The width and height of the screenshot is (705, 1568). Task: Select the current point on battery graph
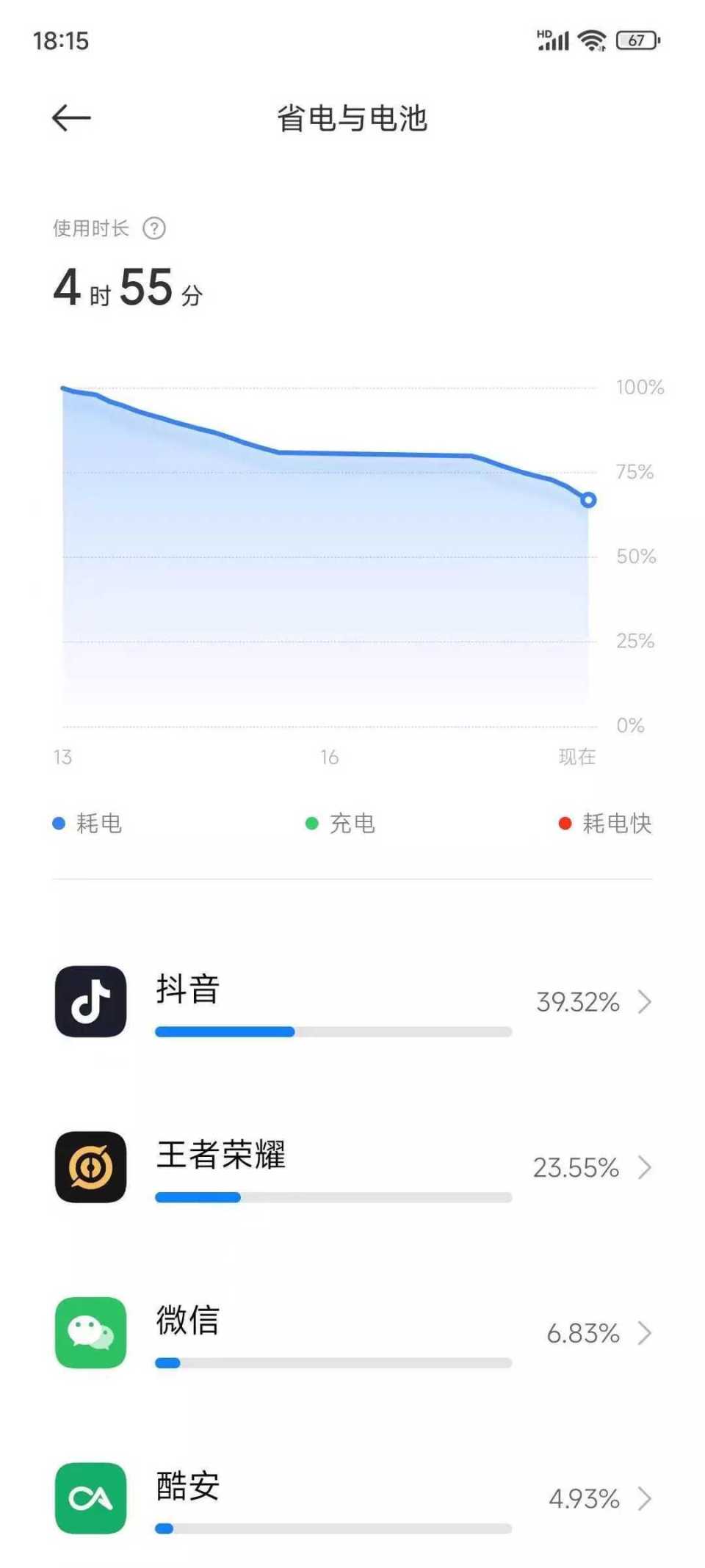click(x=588, y=500)
